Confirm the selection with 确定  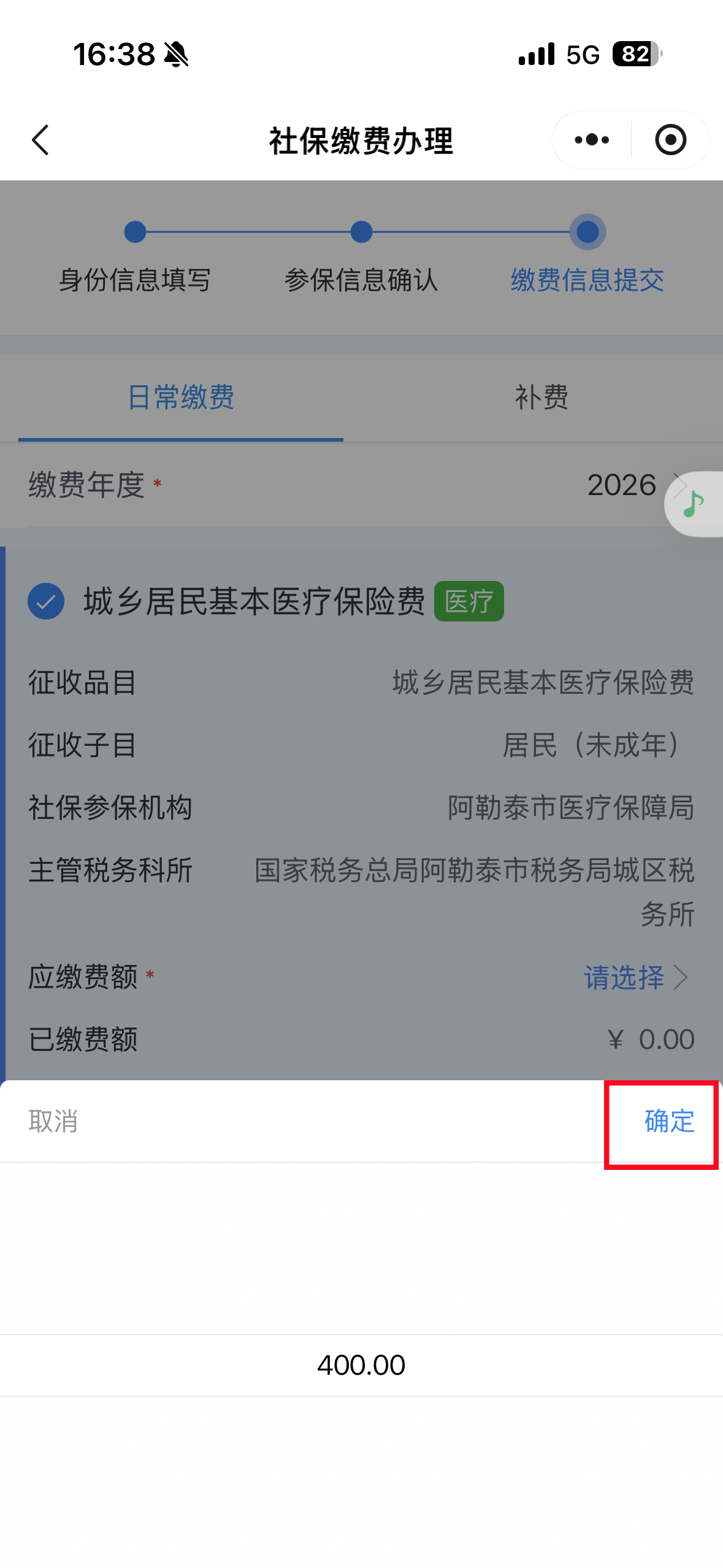click(x=668, y=1121)
